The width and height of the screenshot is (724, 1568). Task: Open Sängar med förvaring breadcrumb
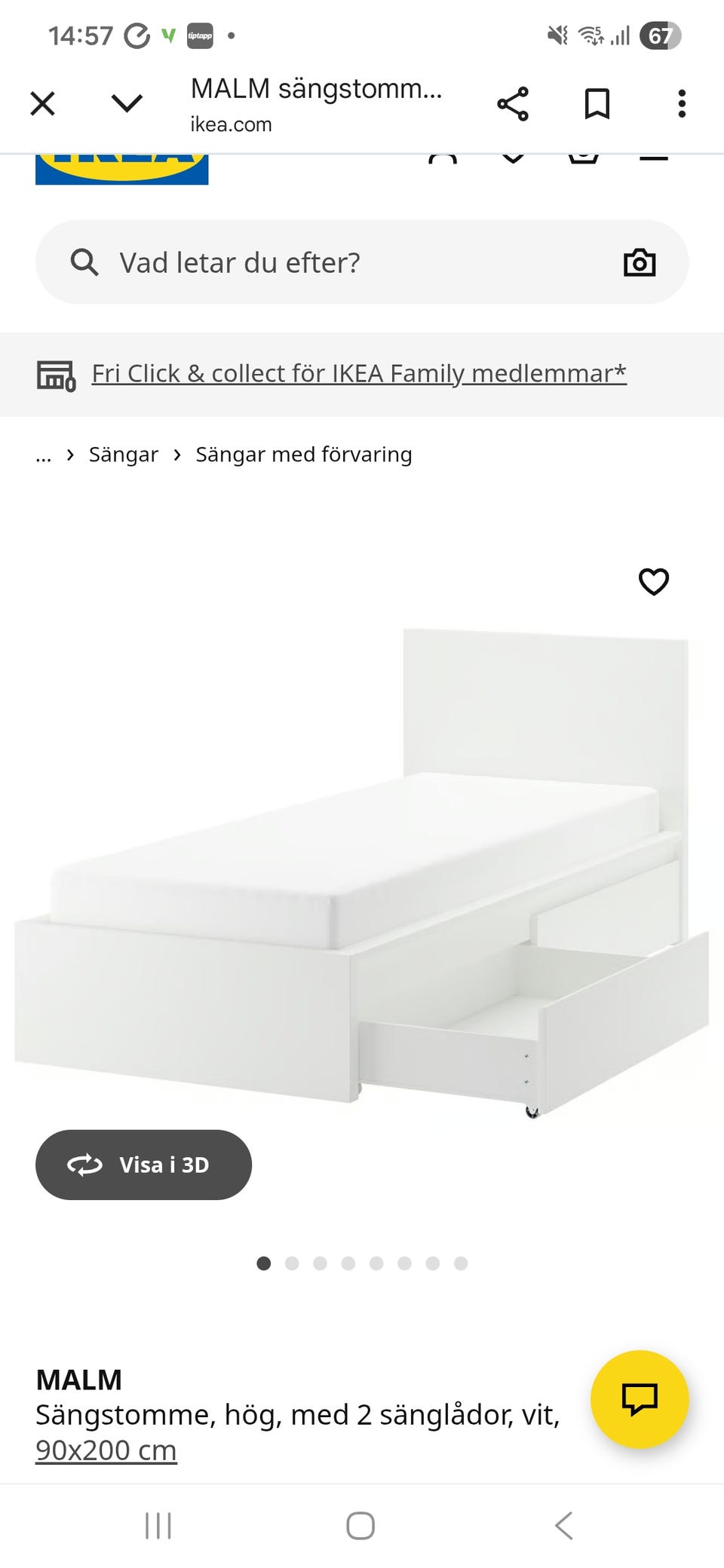[304, 455]
